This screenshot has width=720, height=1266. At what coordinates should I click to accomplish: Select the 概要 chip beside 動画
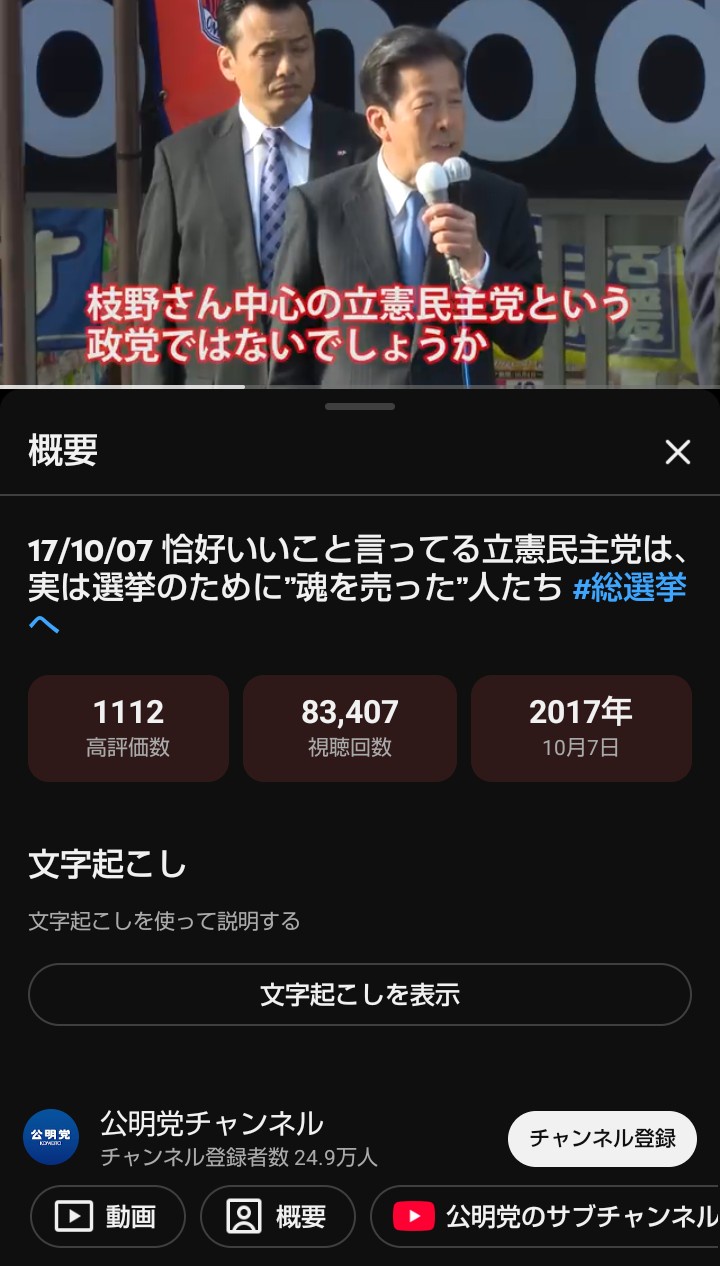pyautogui.click(x=278, y=1216)
